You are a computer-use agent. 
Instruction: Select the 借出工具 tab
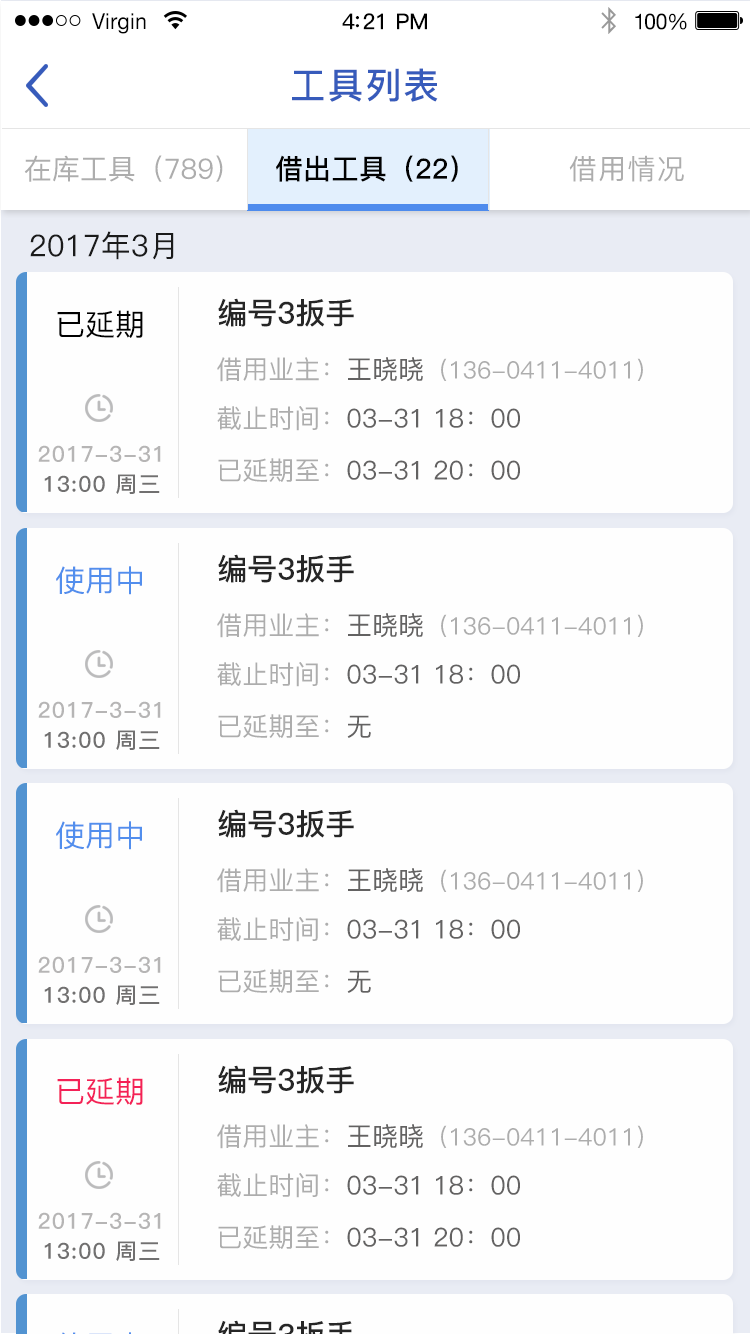(x=368, y=168)
